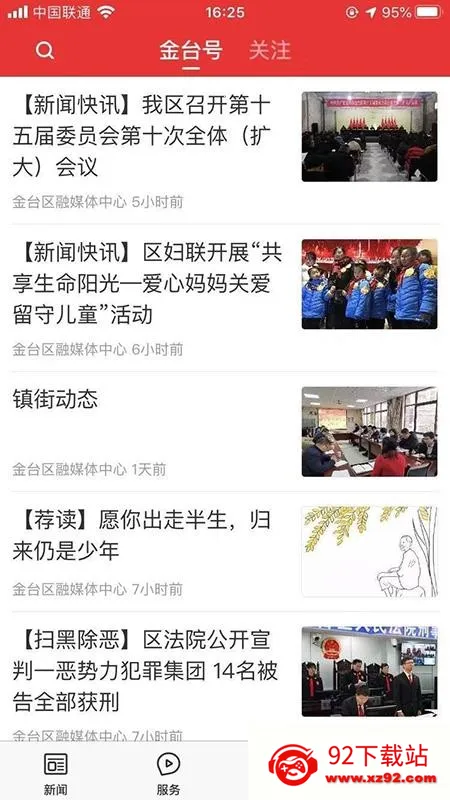Open the 扫黑除恶 court verdict article
The image size is (450, 800).
(x=225, y=677)
